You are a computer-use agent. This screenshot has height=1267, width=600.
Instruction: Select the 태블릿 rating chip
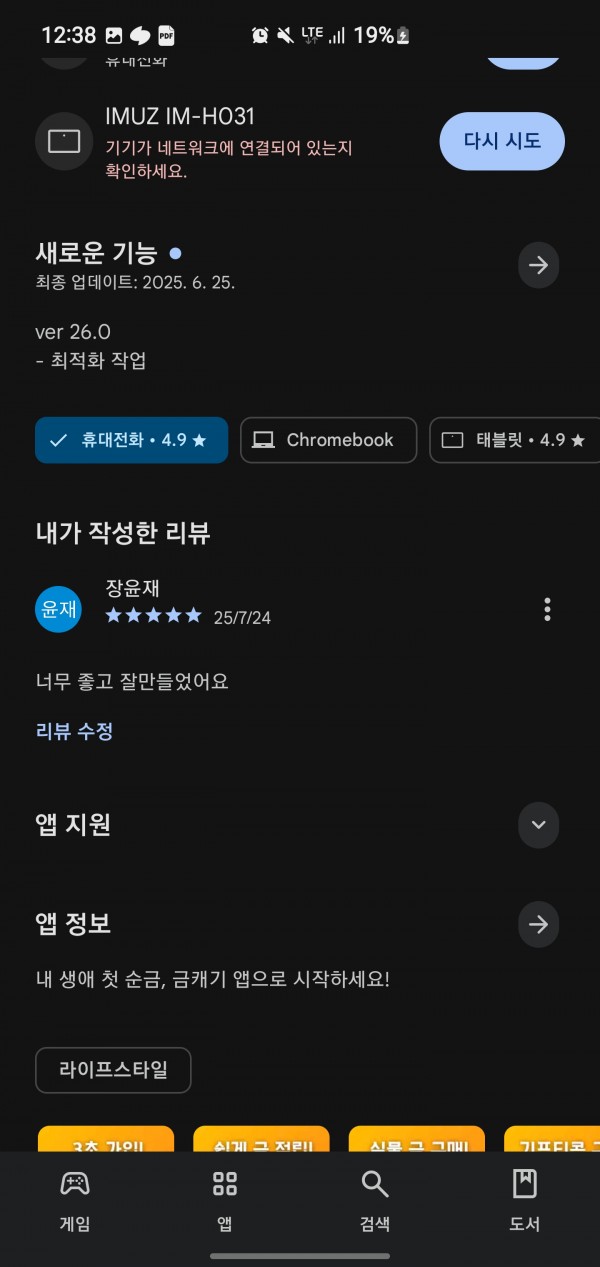515,440
